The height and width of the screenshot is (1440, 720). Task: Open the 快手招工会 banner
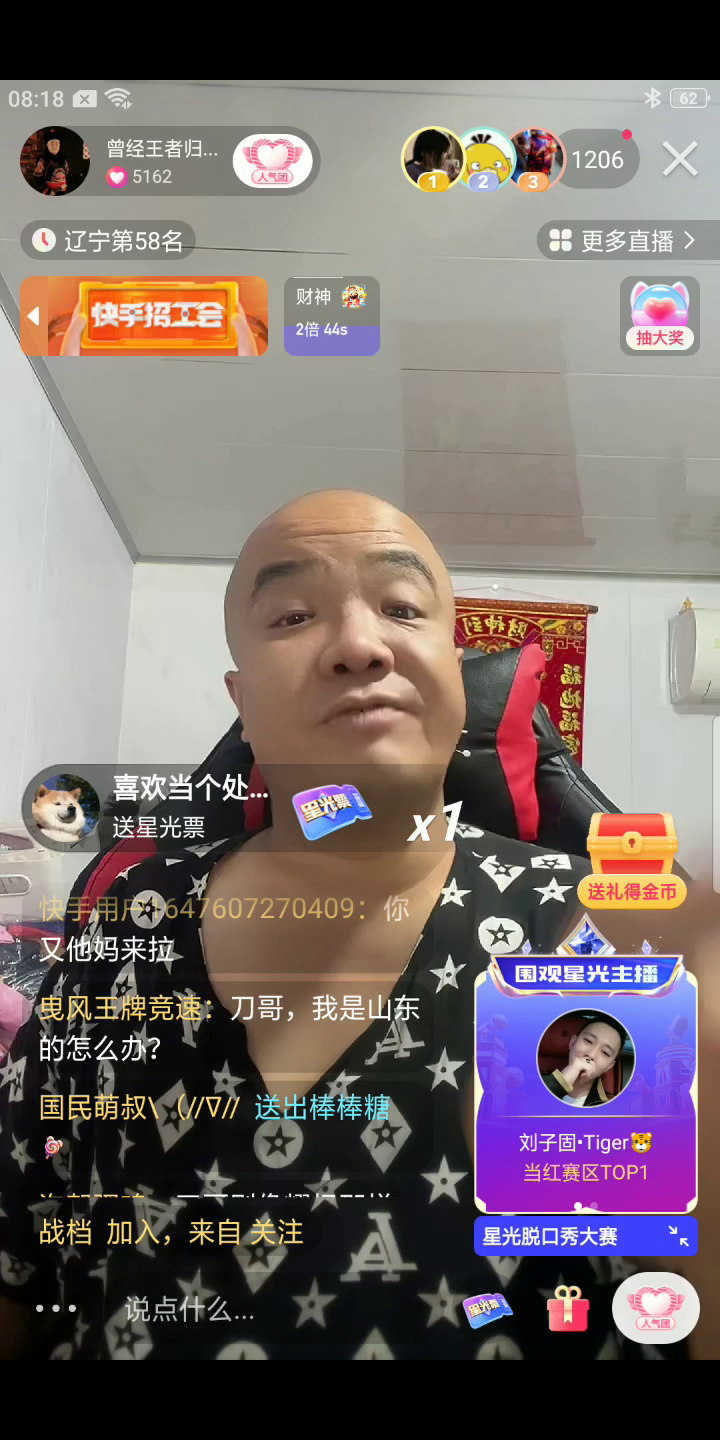click(155, 316)
